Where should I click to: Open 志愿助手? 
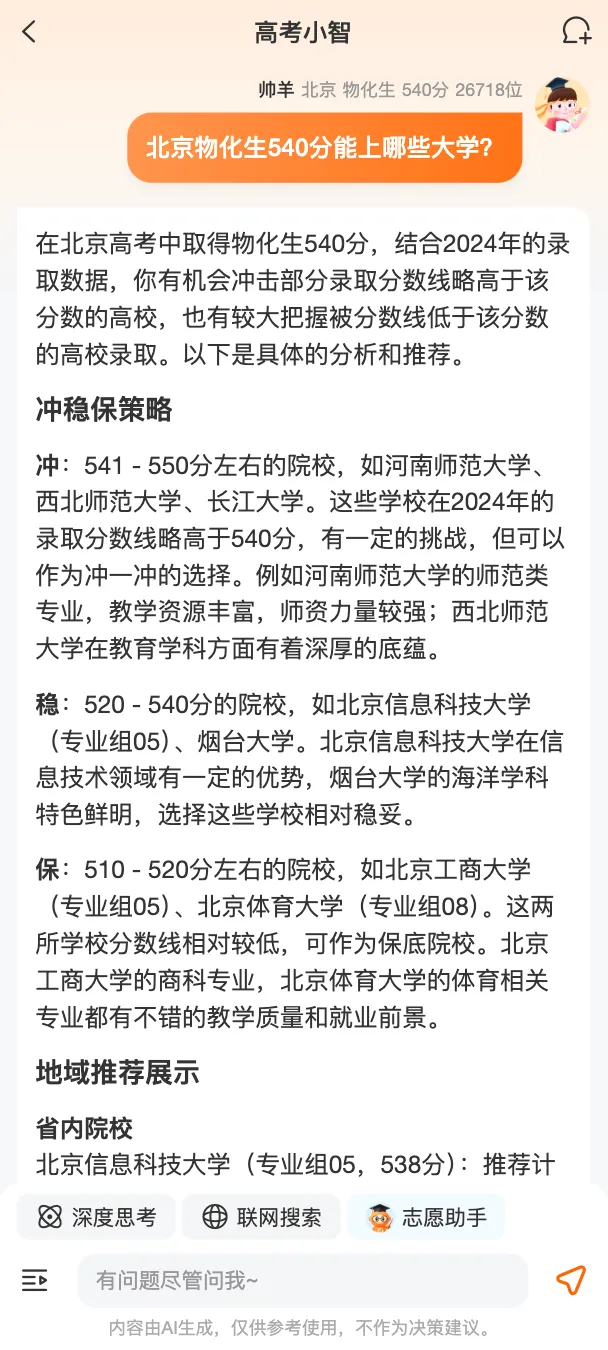(427, 1217)
